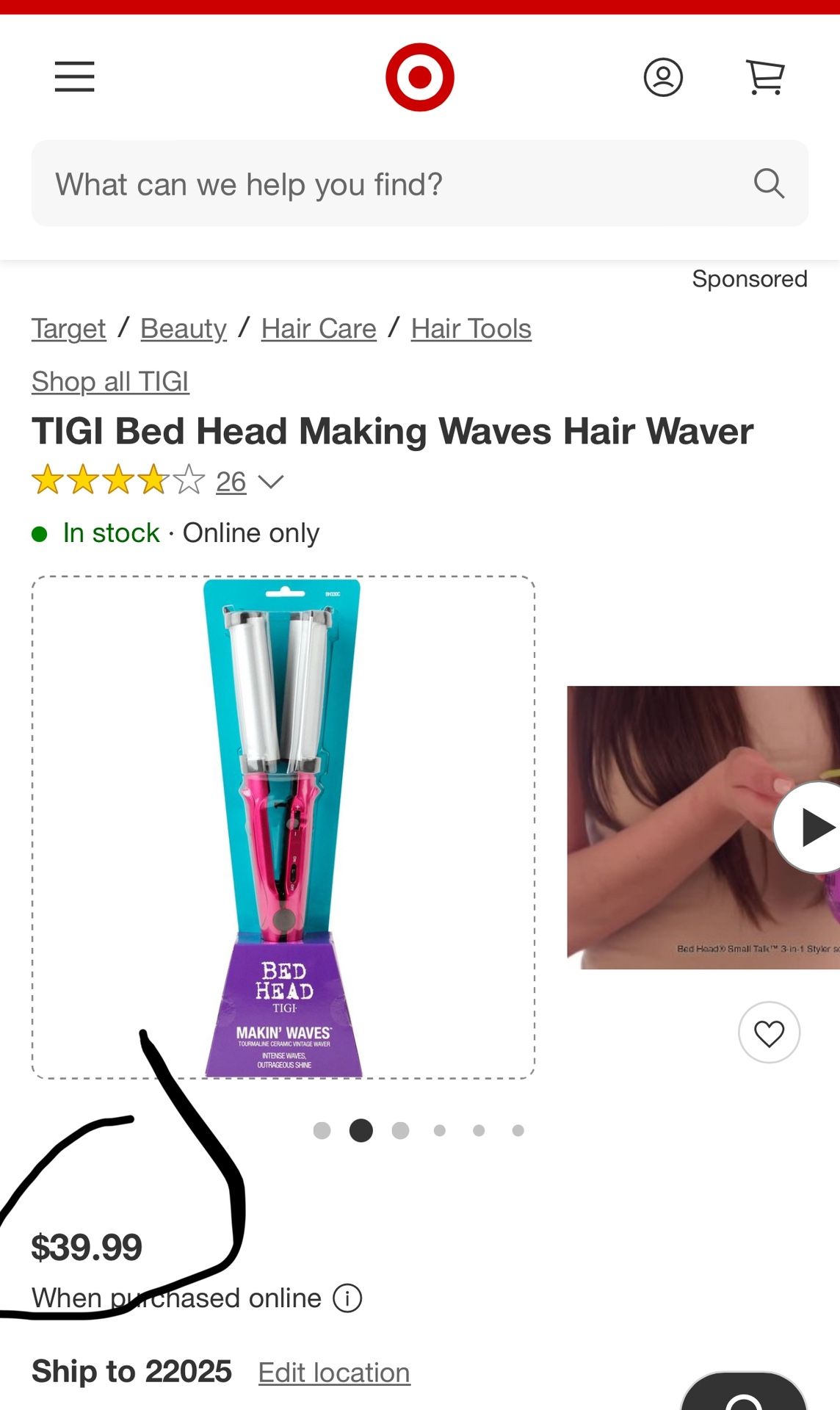Open the hamburger menu
Viewport: 840px width, 1410px height.
pyautogui.click(x=75, y=77)
